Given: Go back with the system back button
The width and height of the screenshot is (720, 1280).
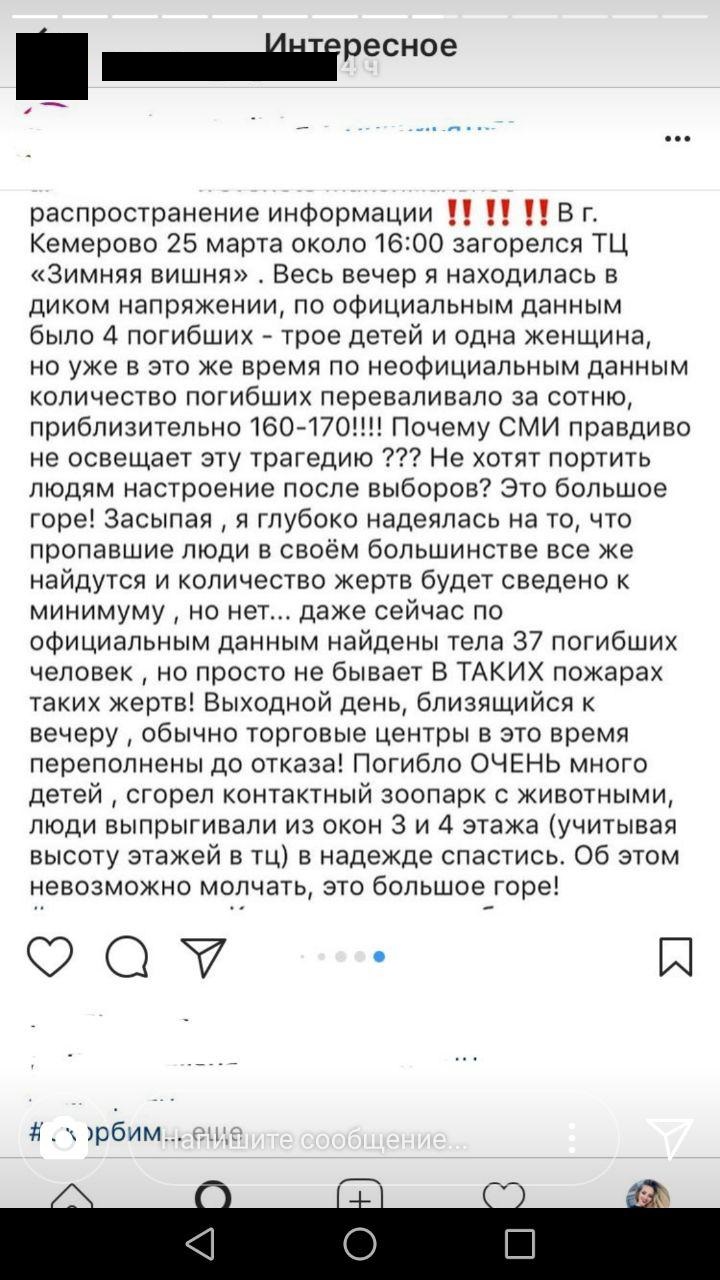Looking at the screenshot, I should point(200,1243).
